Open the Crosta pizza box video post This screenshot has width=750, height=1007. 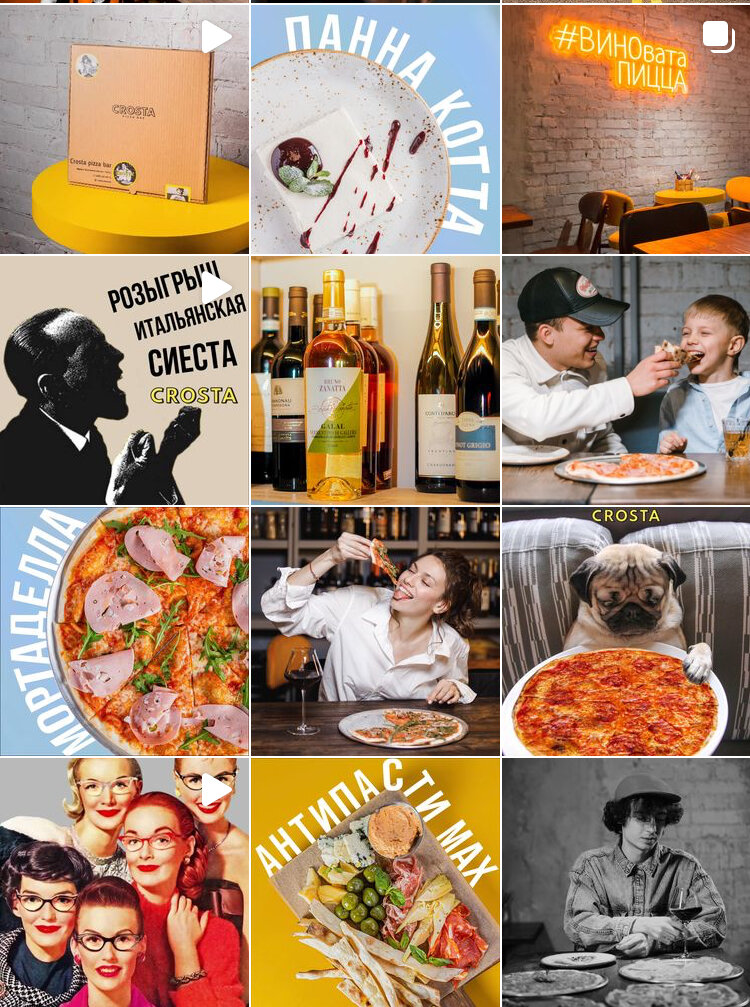click(x=124, y=129)
